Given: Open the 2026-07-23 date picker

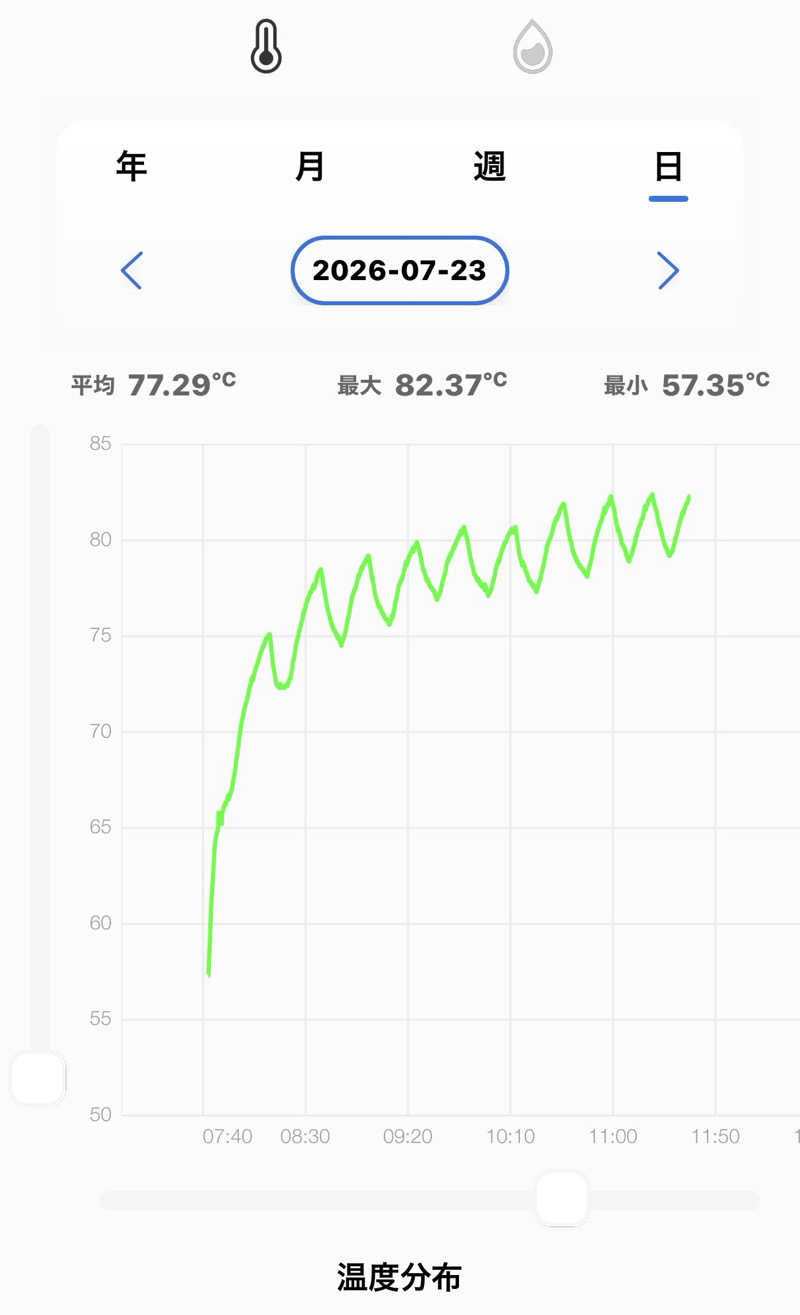Looking at the screenshot, I should click(x=400, y=270).
